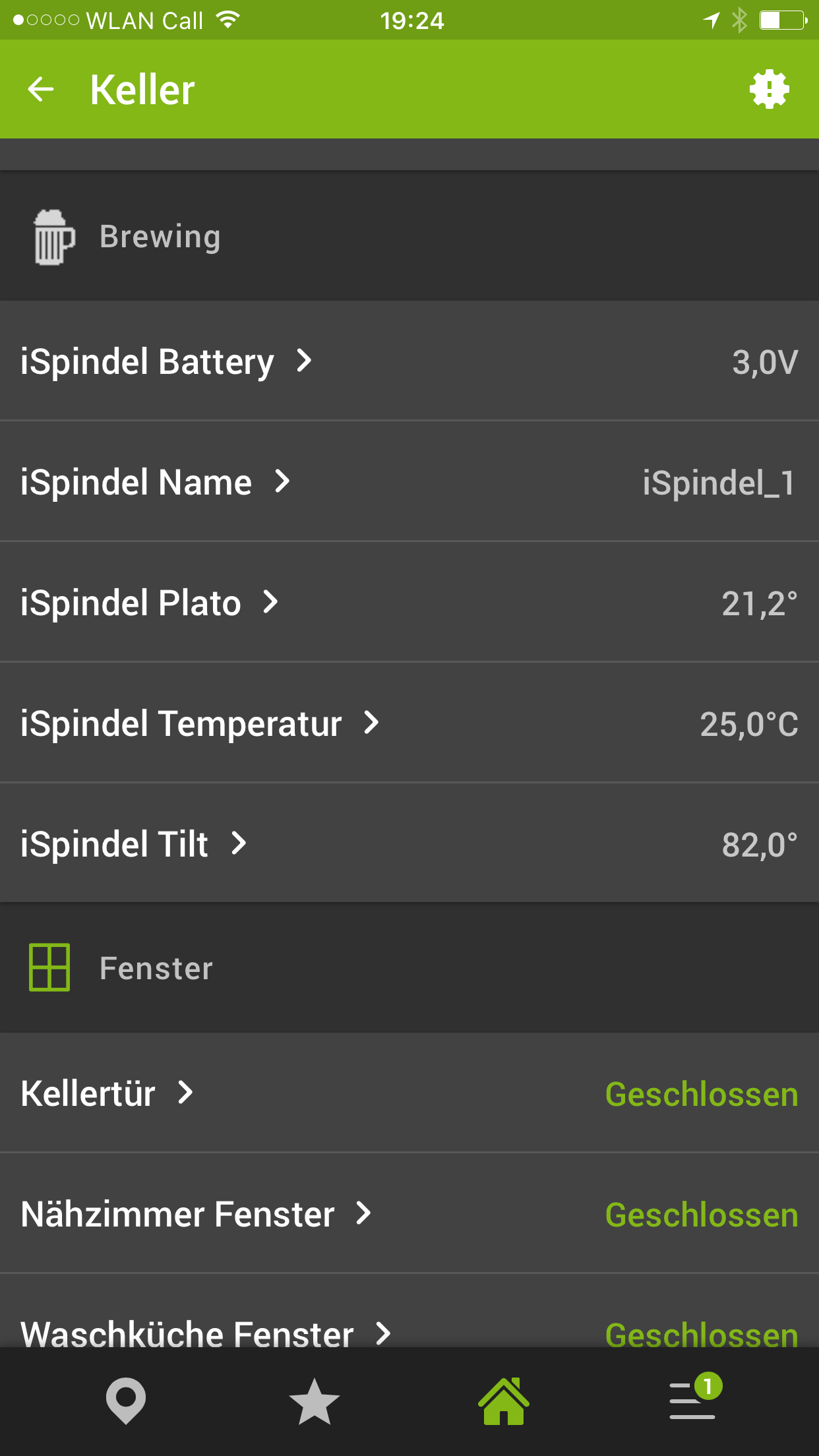
Task: Go back from the Keller room
Action: pyautogui.click(x=41, y=89)
